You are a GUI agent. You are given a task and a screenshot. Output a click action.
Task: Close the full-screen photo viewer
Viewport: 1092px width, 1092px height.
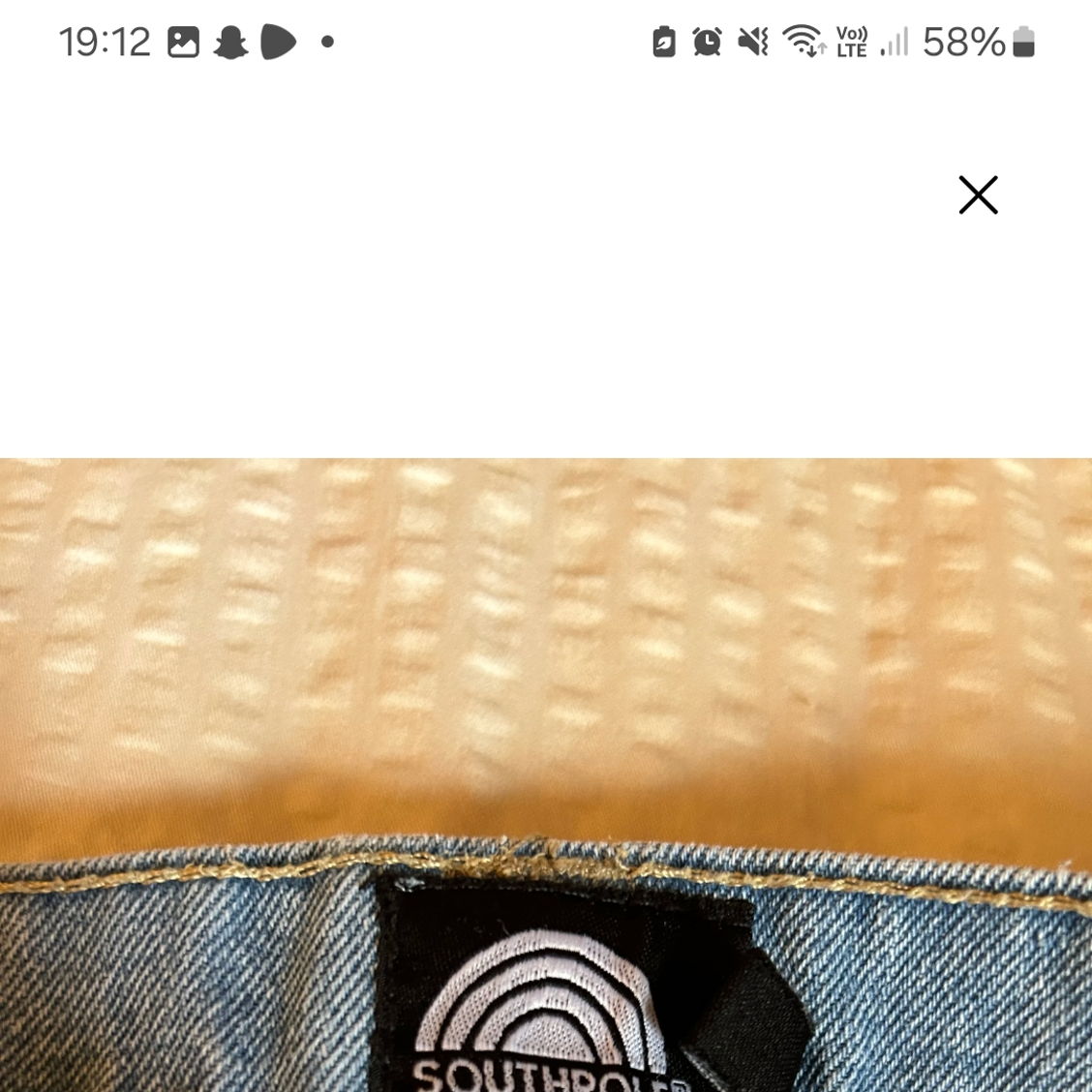tap(978, 195)
